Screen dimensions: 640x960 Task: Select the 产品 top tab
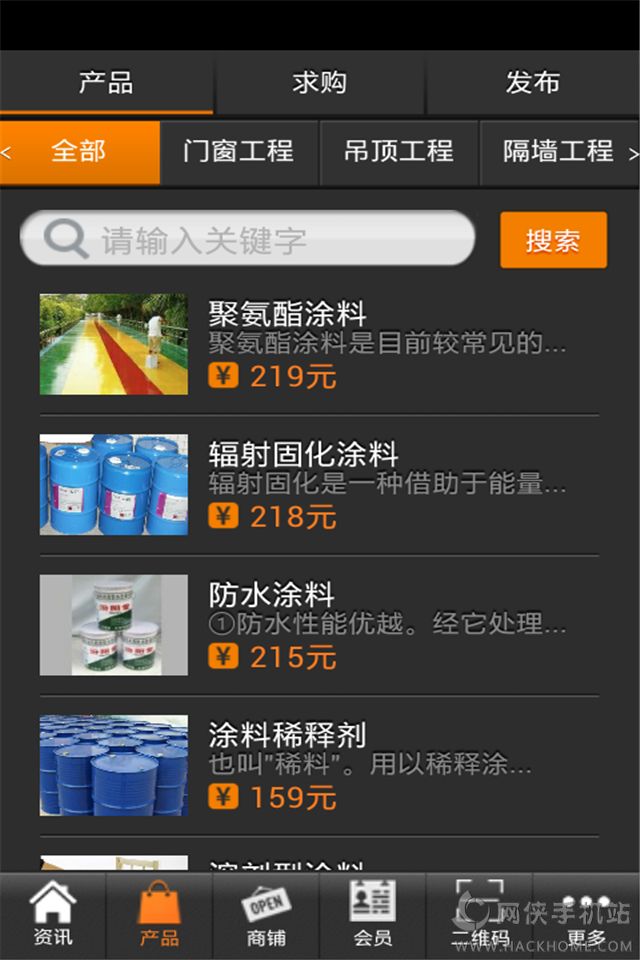(x=106, y=82)
